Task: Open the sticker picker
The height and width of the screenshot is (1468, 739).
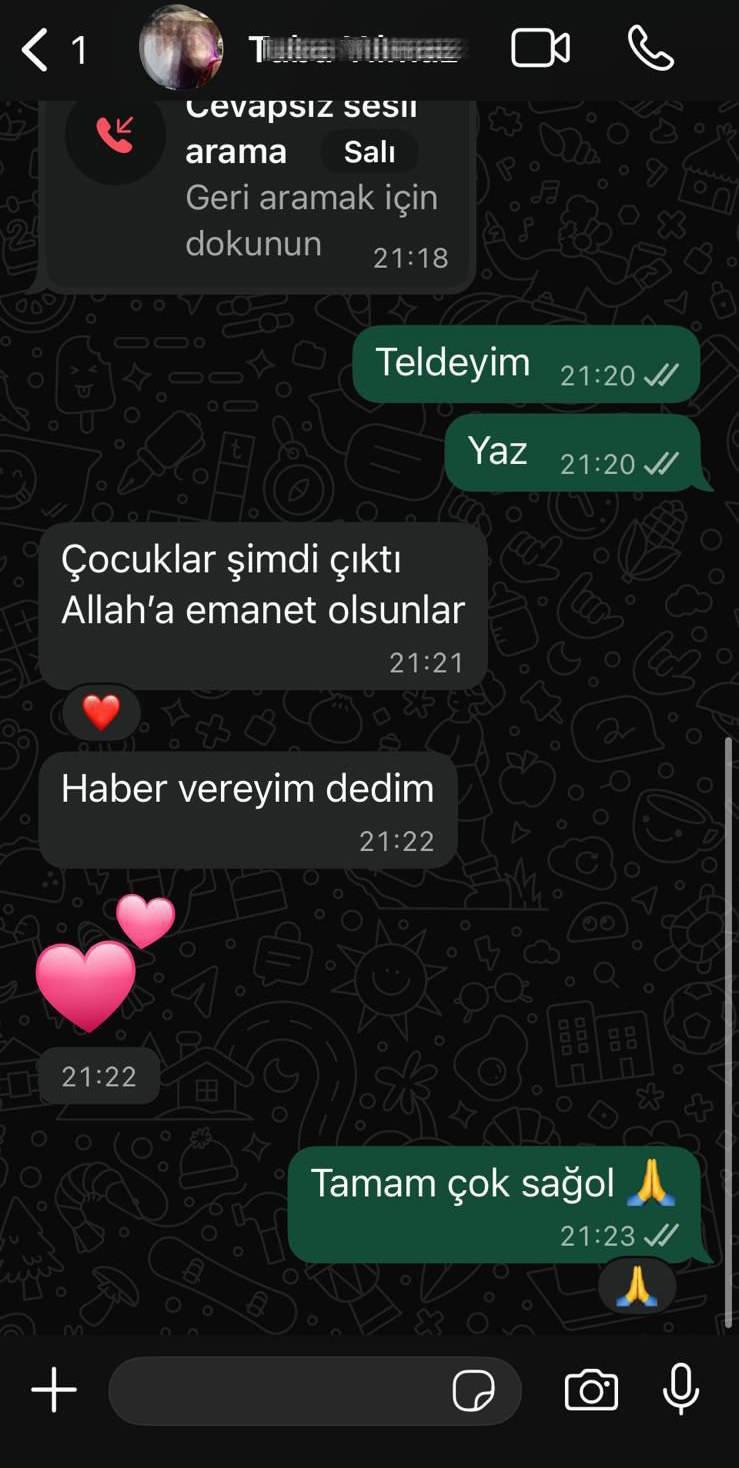Action: point(473,1391)
